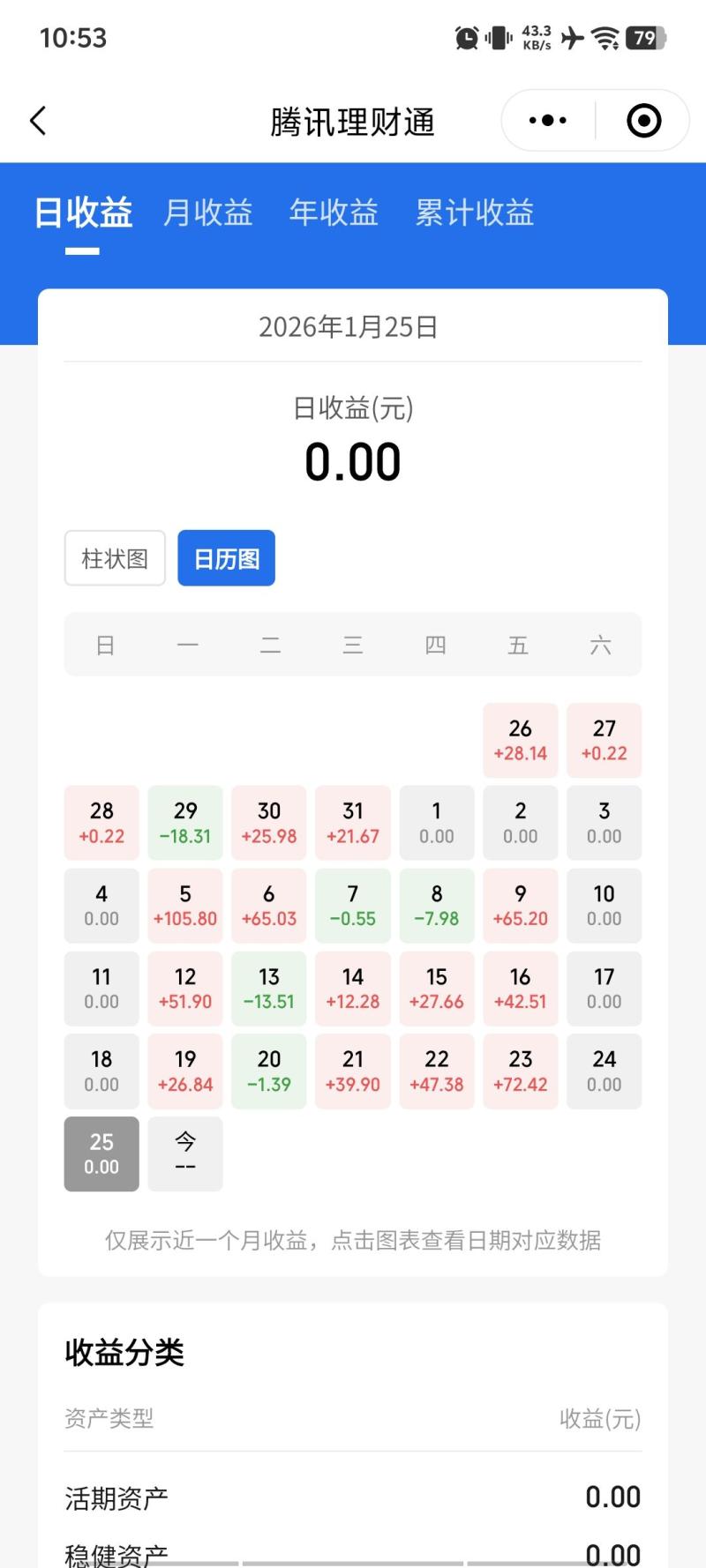Switch to the 月收益 tab
This screenshot has height=1568, width=706.
pyautogui.click(x=208, y=213)
